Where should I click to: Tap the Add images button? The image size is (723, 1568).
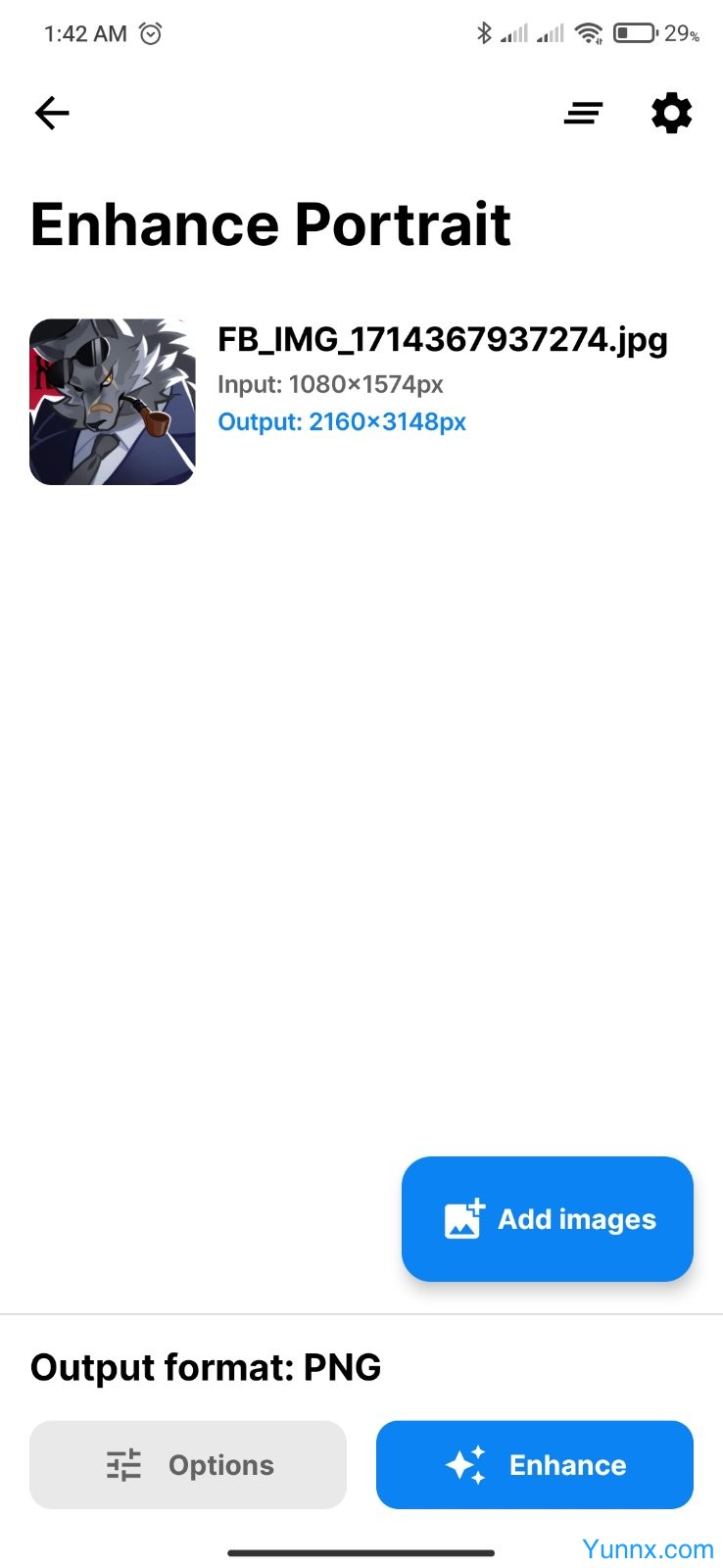tap(547, 1218)
